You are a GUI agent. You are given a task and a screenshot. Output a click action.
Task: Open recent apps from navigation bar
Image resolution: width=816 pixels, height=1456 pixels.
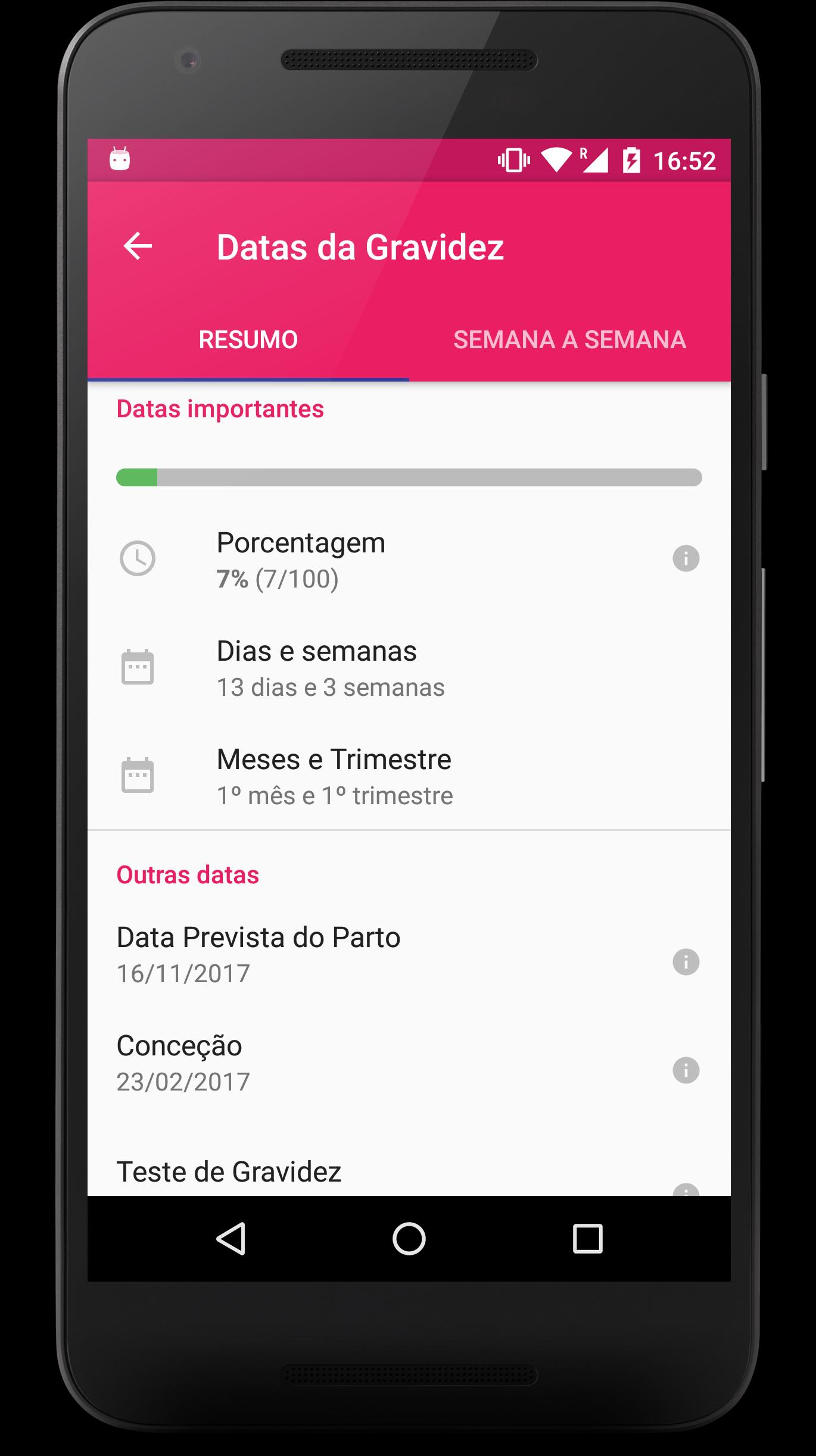pos(587,1239)
